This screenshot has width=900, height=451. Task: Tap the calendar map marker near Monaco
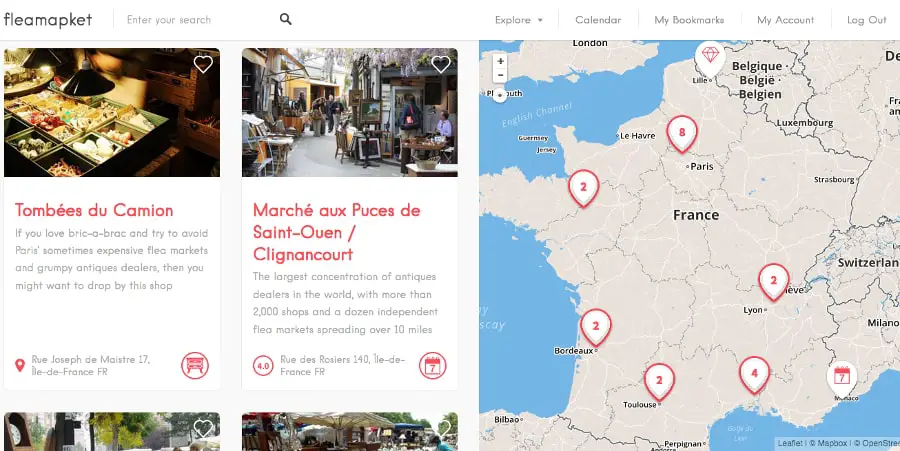coord(842,376)
